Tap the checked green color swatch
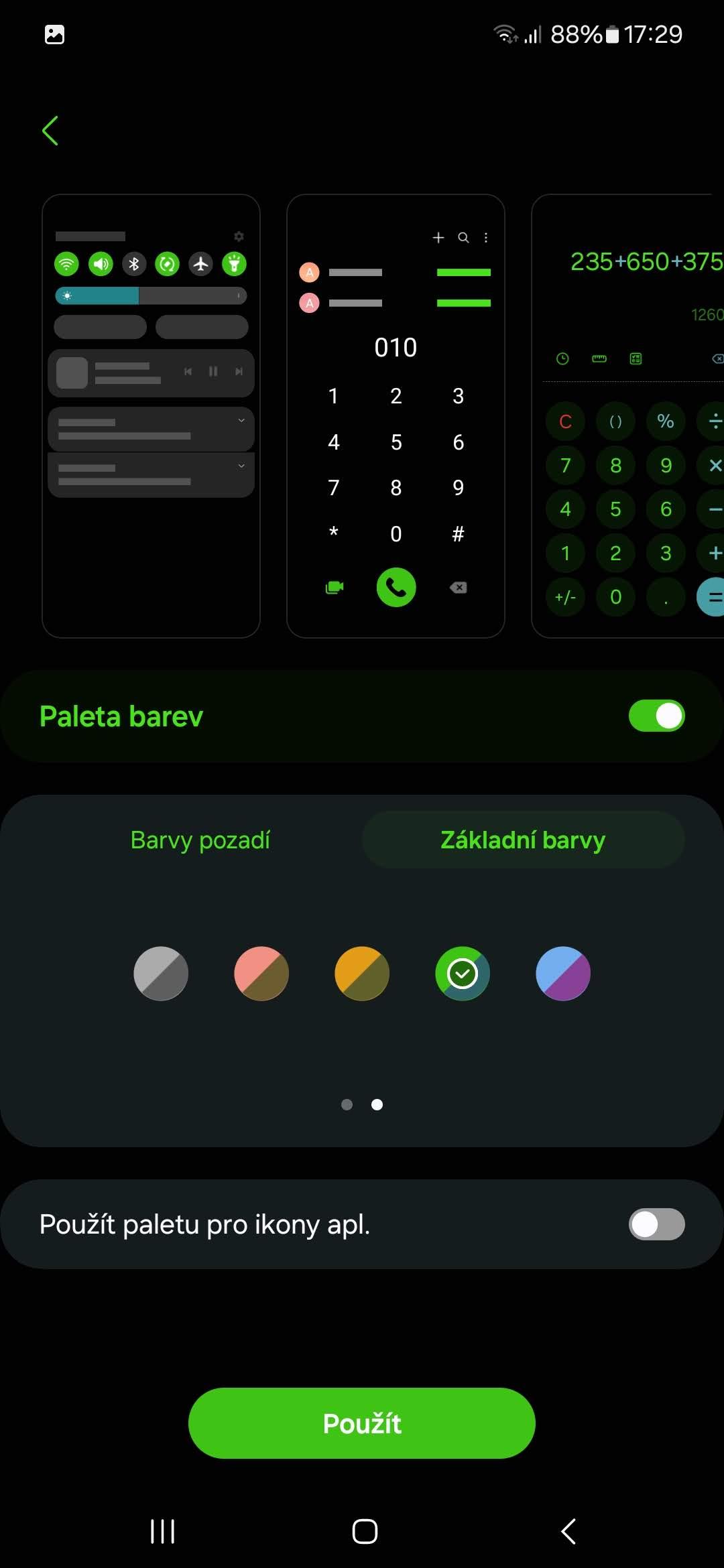Image resolution: width=724 pixels, height=1568 pixels. coord(463,973)
